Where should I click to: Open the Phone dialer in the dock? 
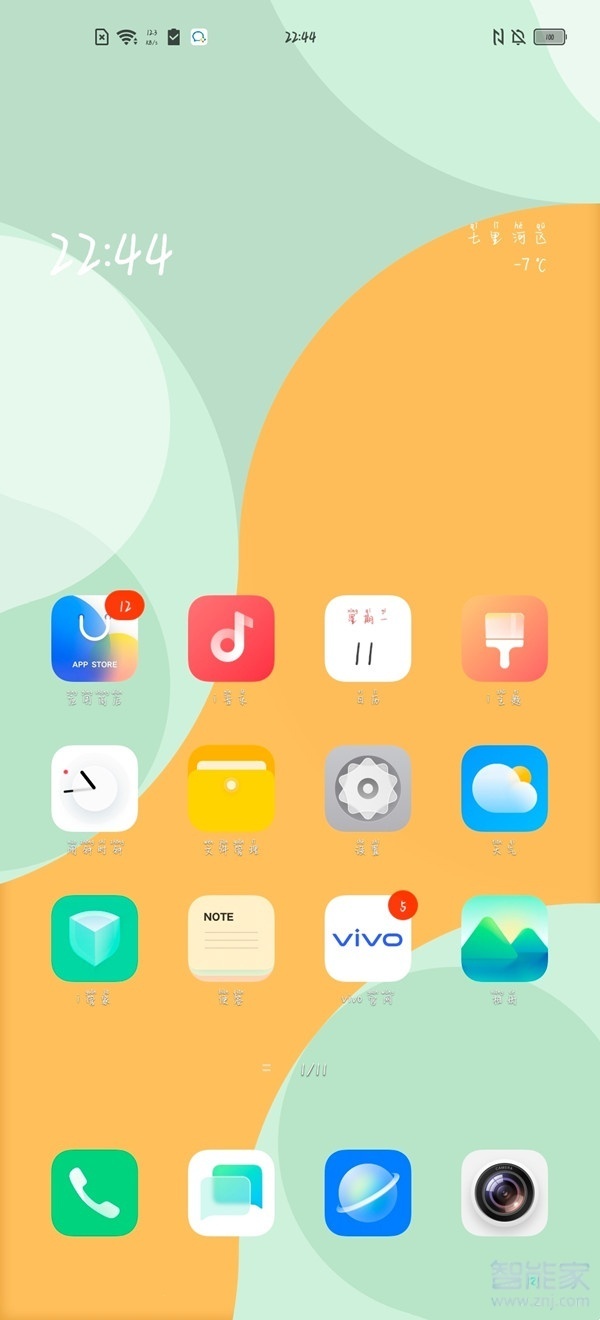(94, 1192)
